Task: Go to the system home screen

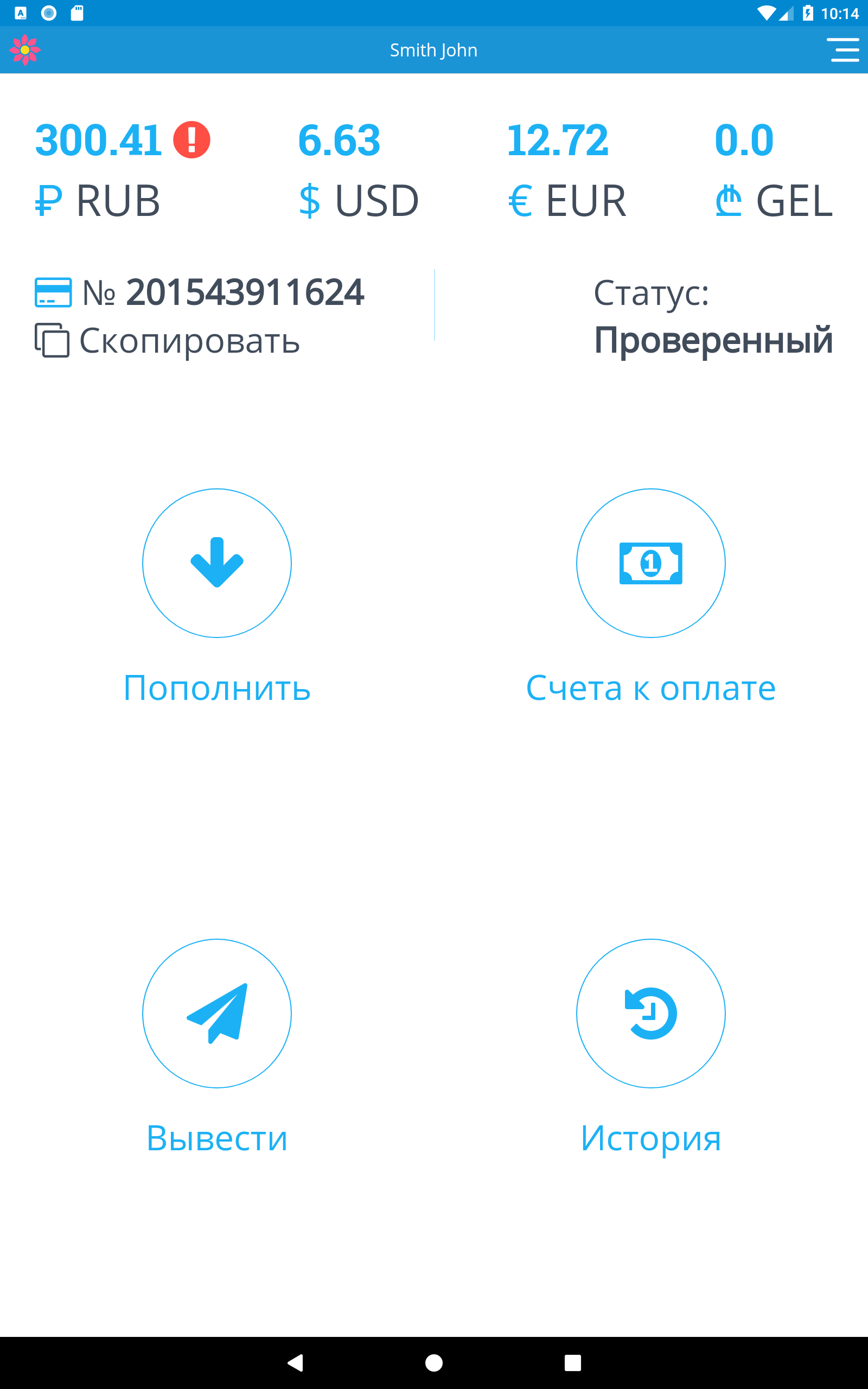Action: [434, 1362]
